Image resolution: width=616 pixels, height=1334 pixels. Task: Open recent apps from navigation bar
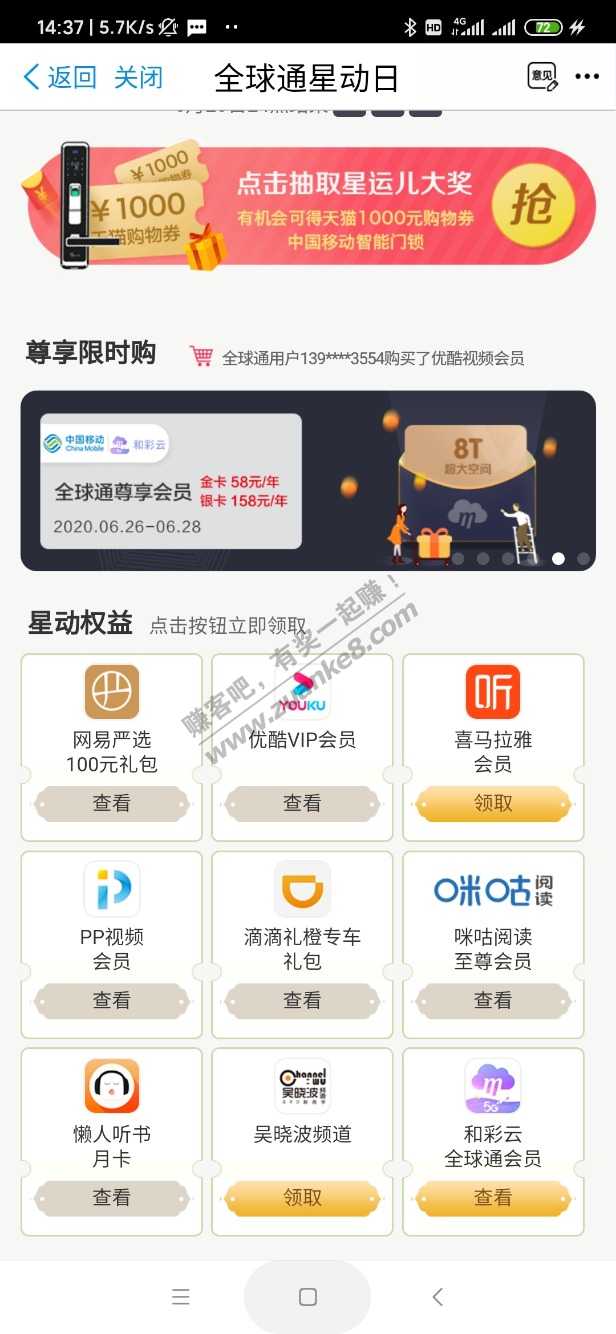[x=180, y=1297]
